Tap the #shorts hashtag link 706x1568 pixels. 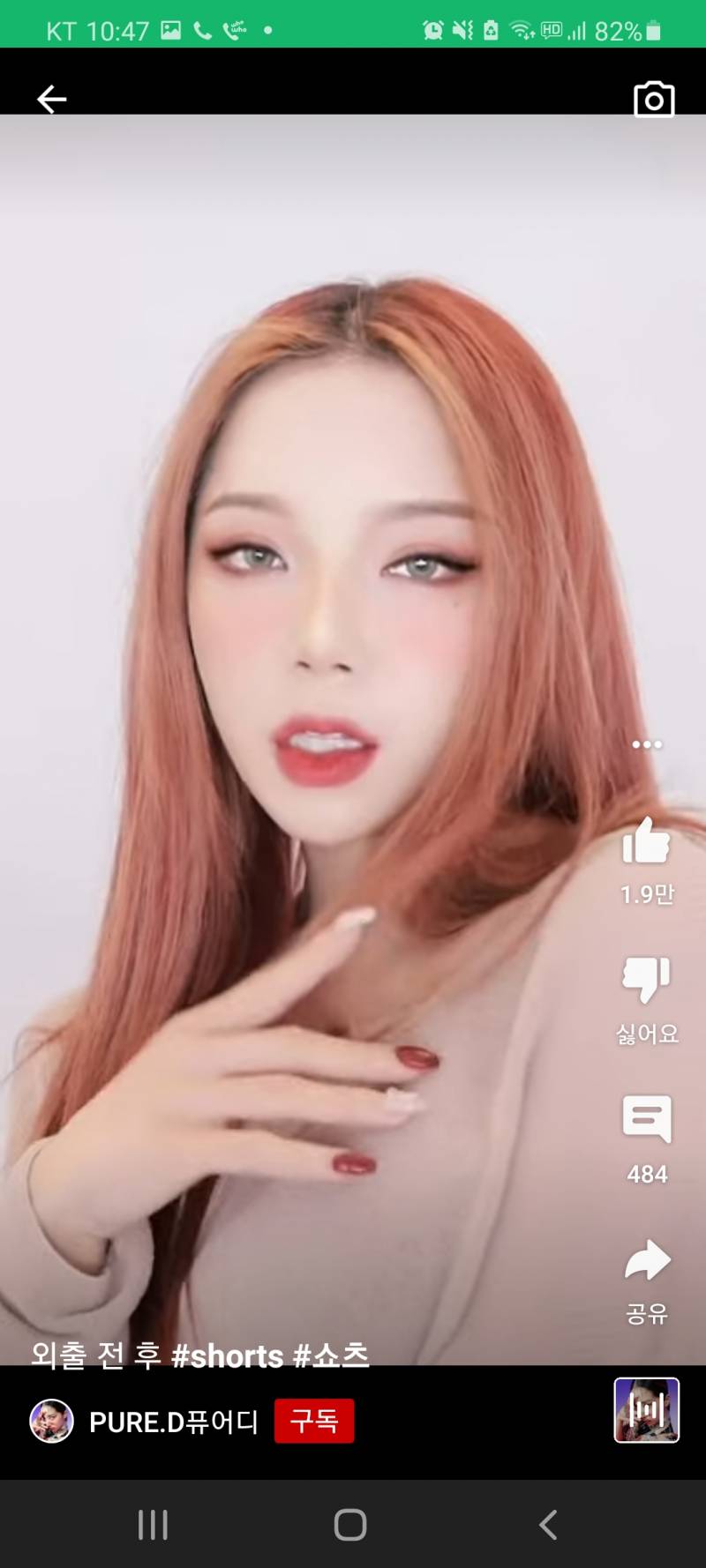[x=228, y=1355]
